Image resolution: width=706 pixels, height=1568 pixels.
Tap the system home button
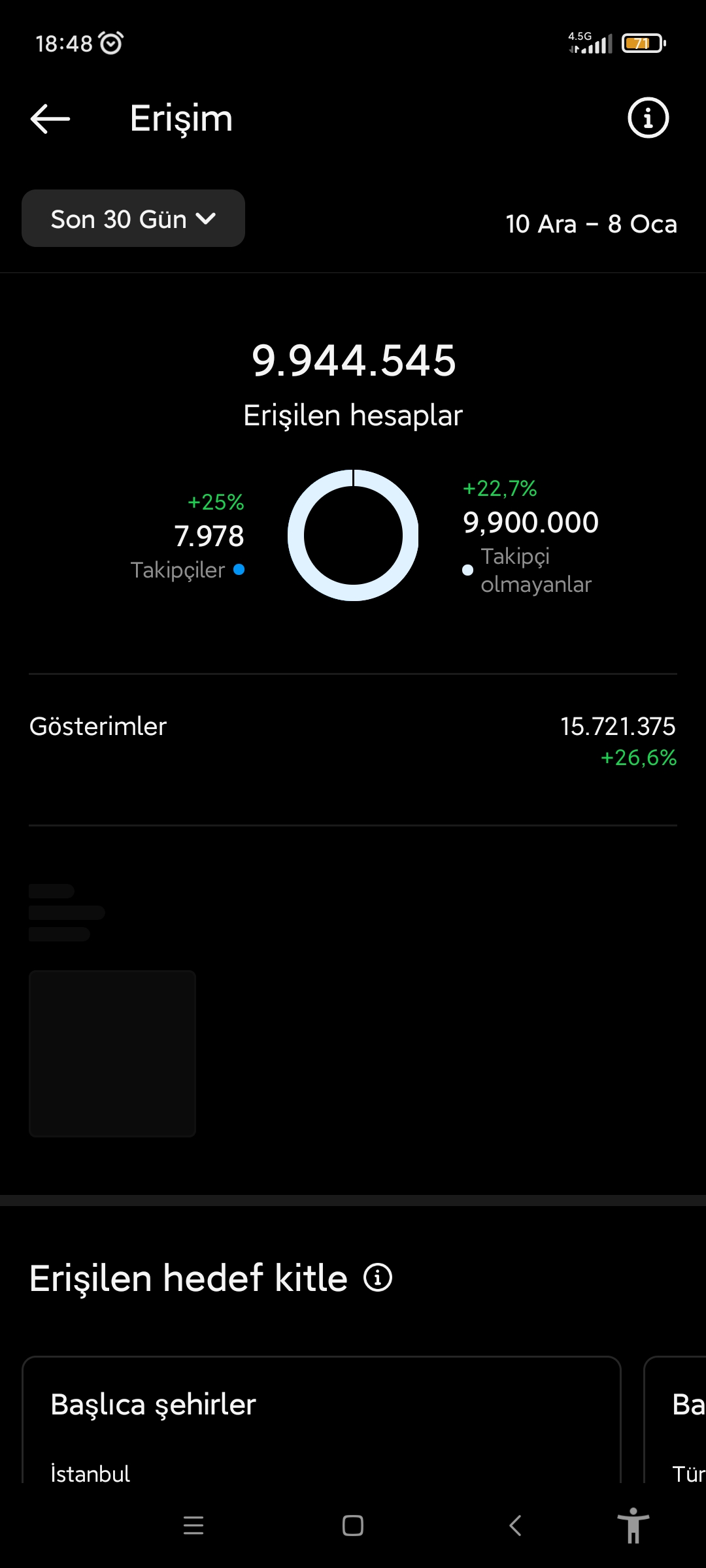click(353, 1526)
